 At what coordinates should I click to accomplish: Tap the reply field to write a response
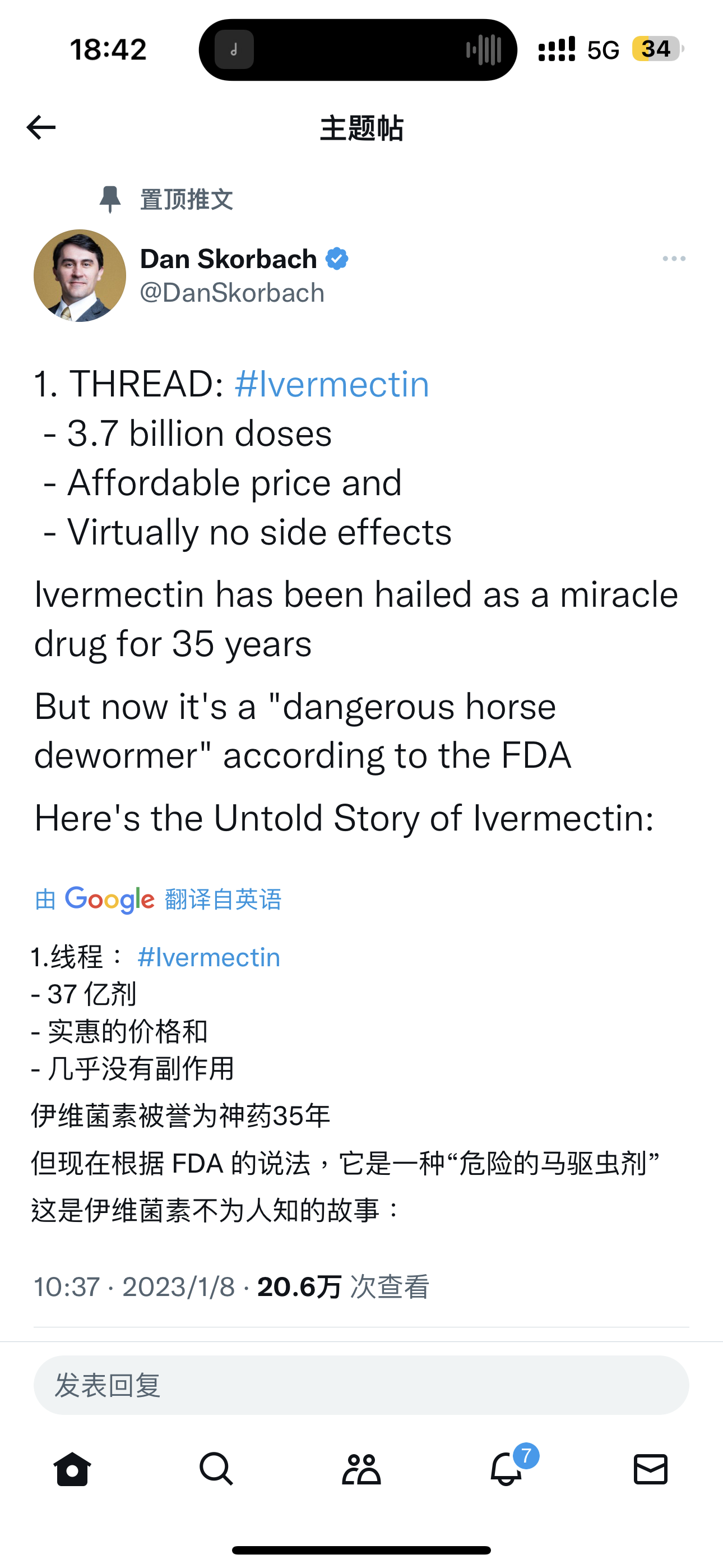point(361,1385)
